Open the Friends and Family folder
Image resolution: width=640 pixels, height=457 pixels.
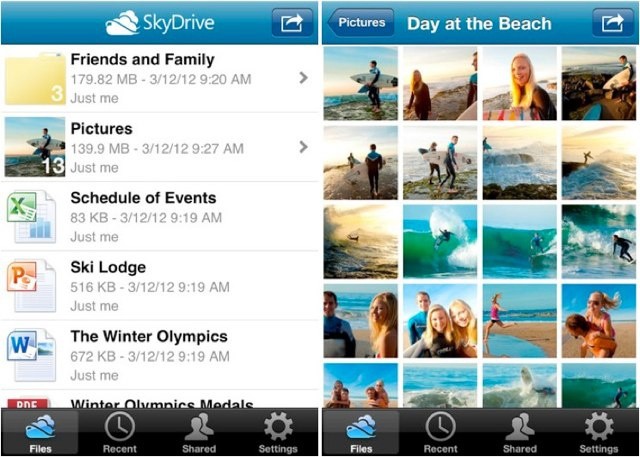point(160,78)
